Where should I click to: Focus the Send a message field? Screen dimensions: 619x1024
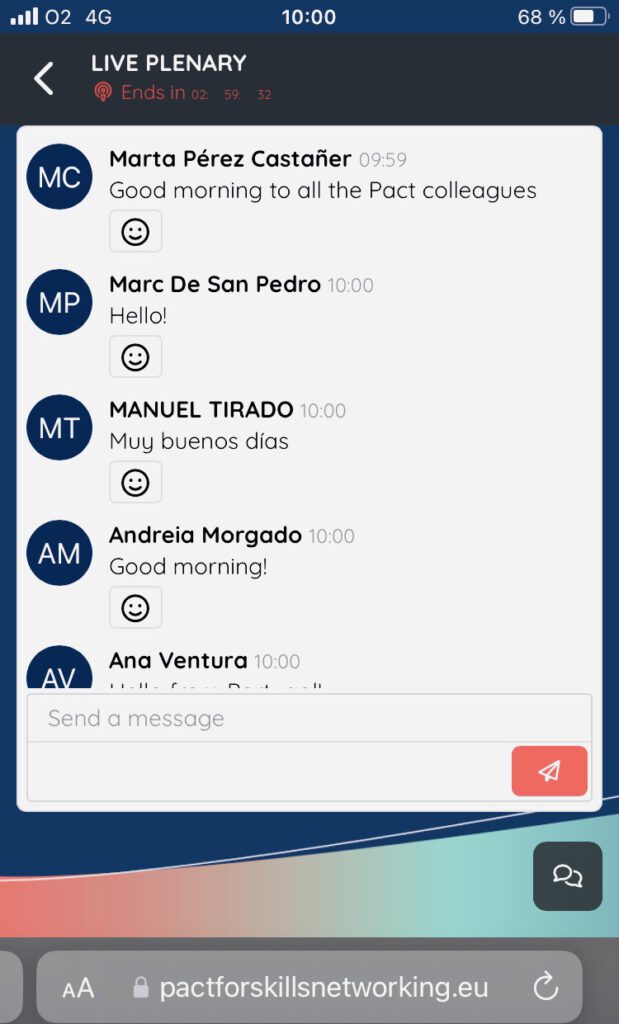(x=309, y=718)
